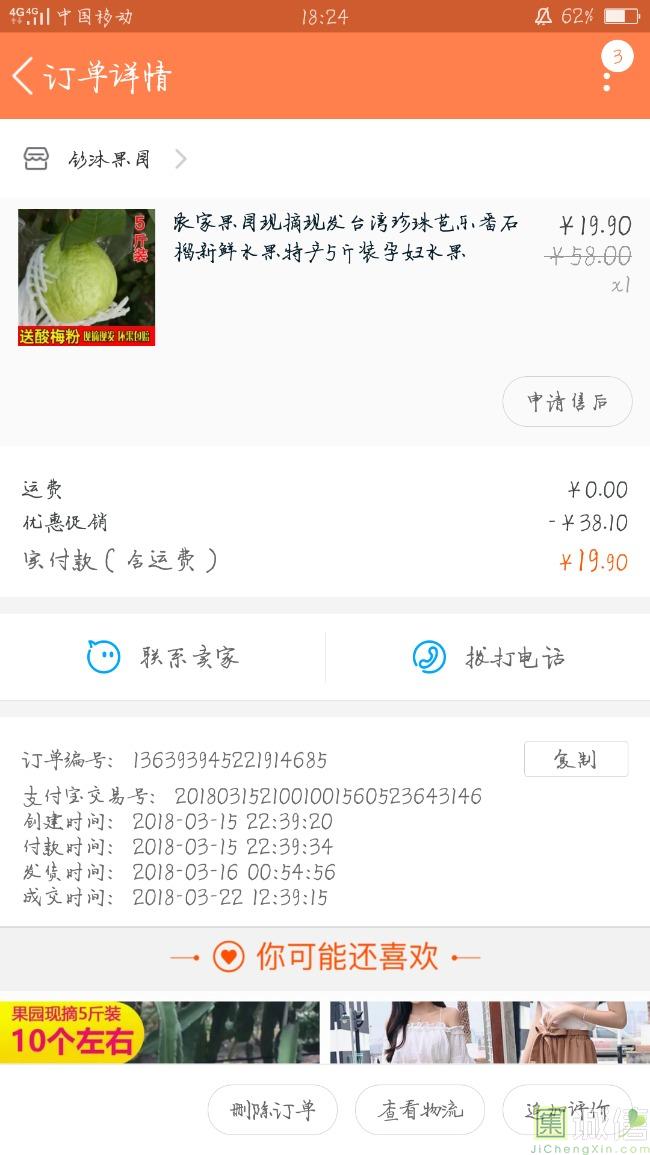Delete this order with 删除订单
Image resolution: width=650 pixels, height=1155 pixels.
272,1110
